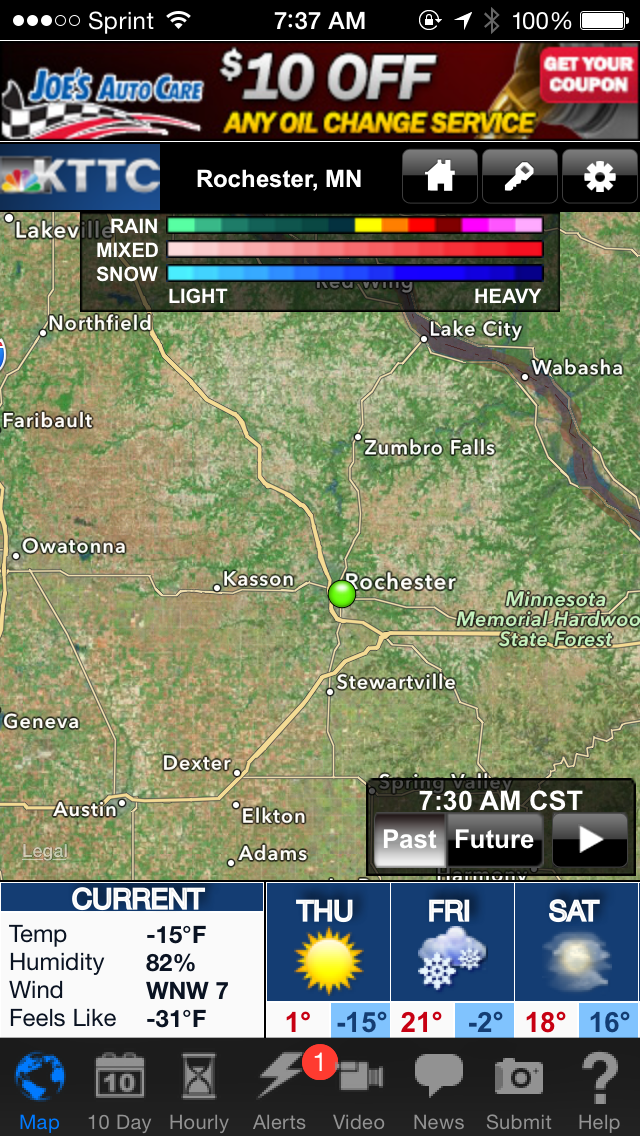Open the settings gear
The height and width of the screenshot is (1136, 640).
coord(599,176)
